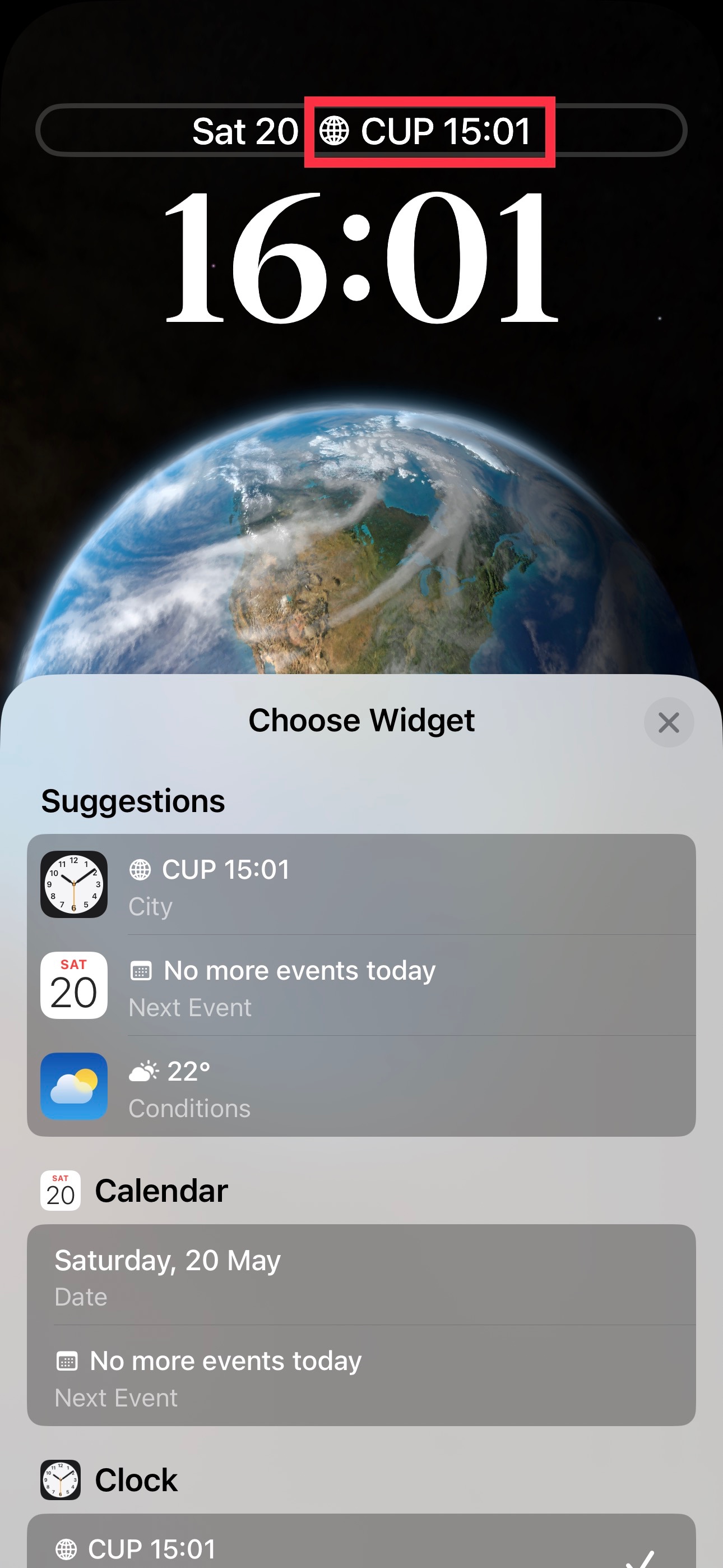Choose the suggested Next Event widget with calendar icon

click(361, 986)
